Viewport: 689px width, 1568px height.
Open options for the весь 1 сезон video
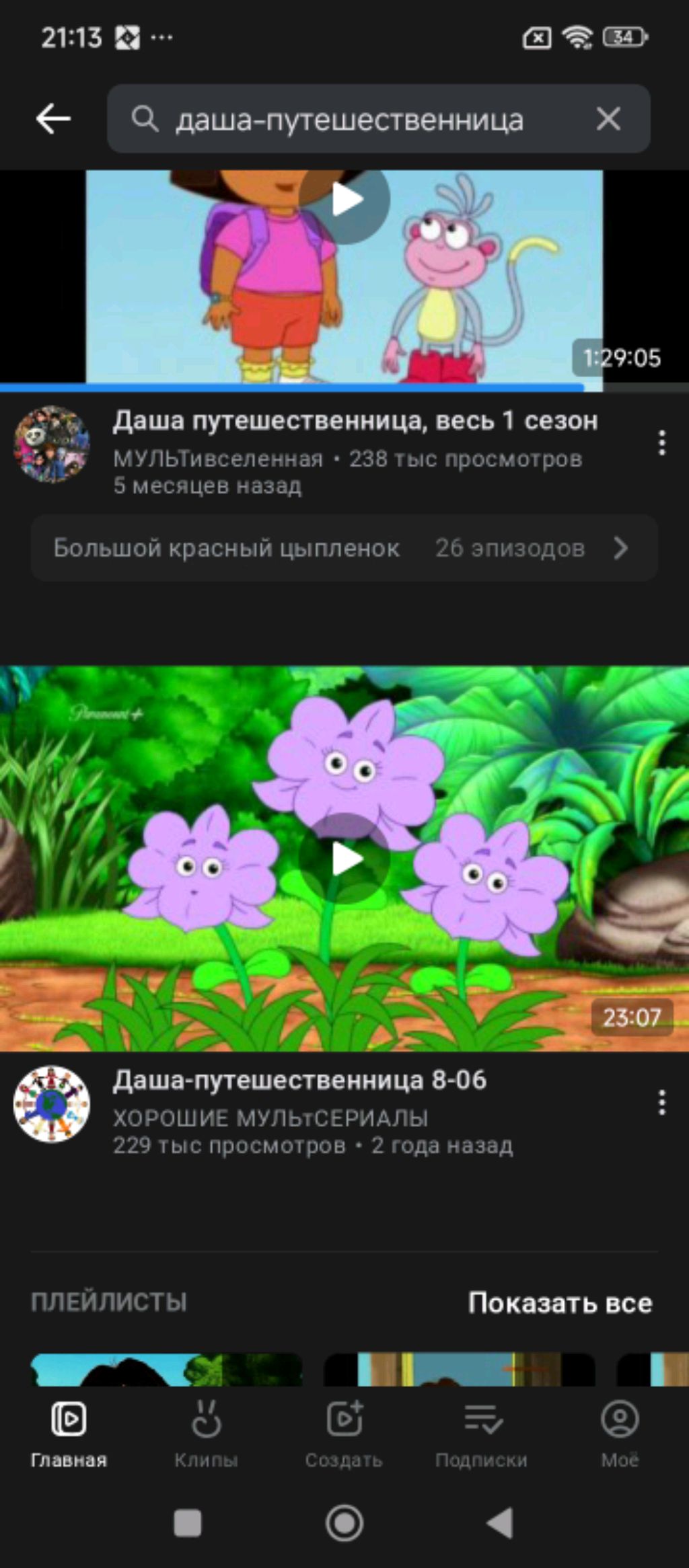pos(662,443)
